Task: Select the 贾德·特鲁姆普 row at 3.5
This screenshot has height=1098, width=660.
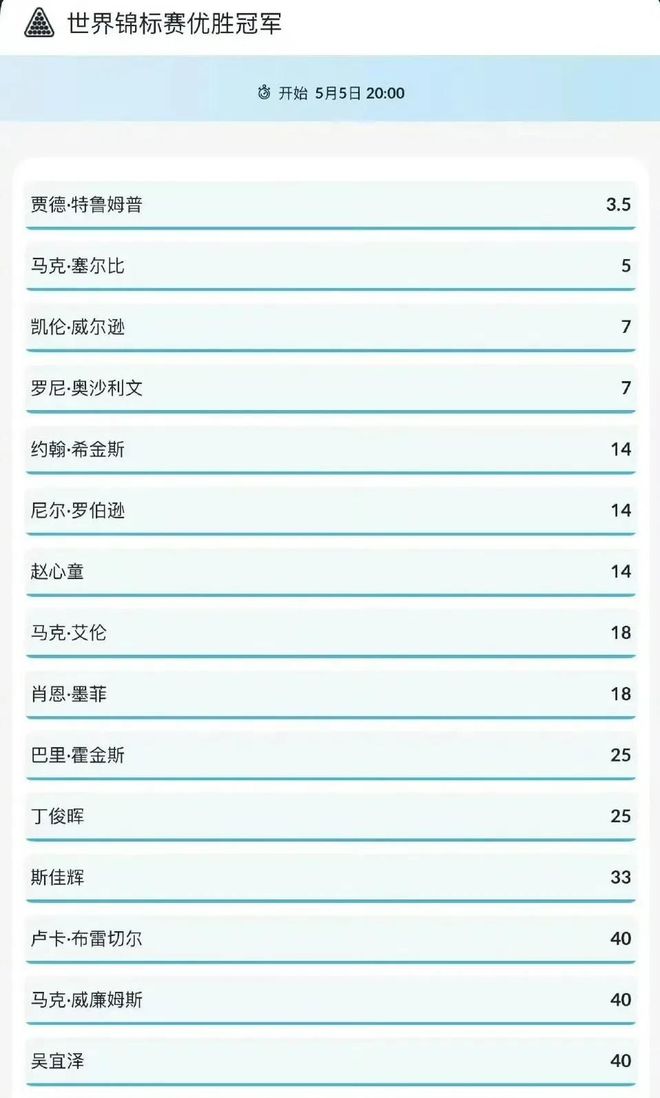Action: [x=330, y=205]
